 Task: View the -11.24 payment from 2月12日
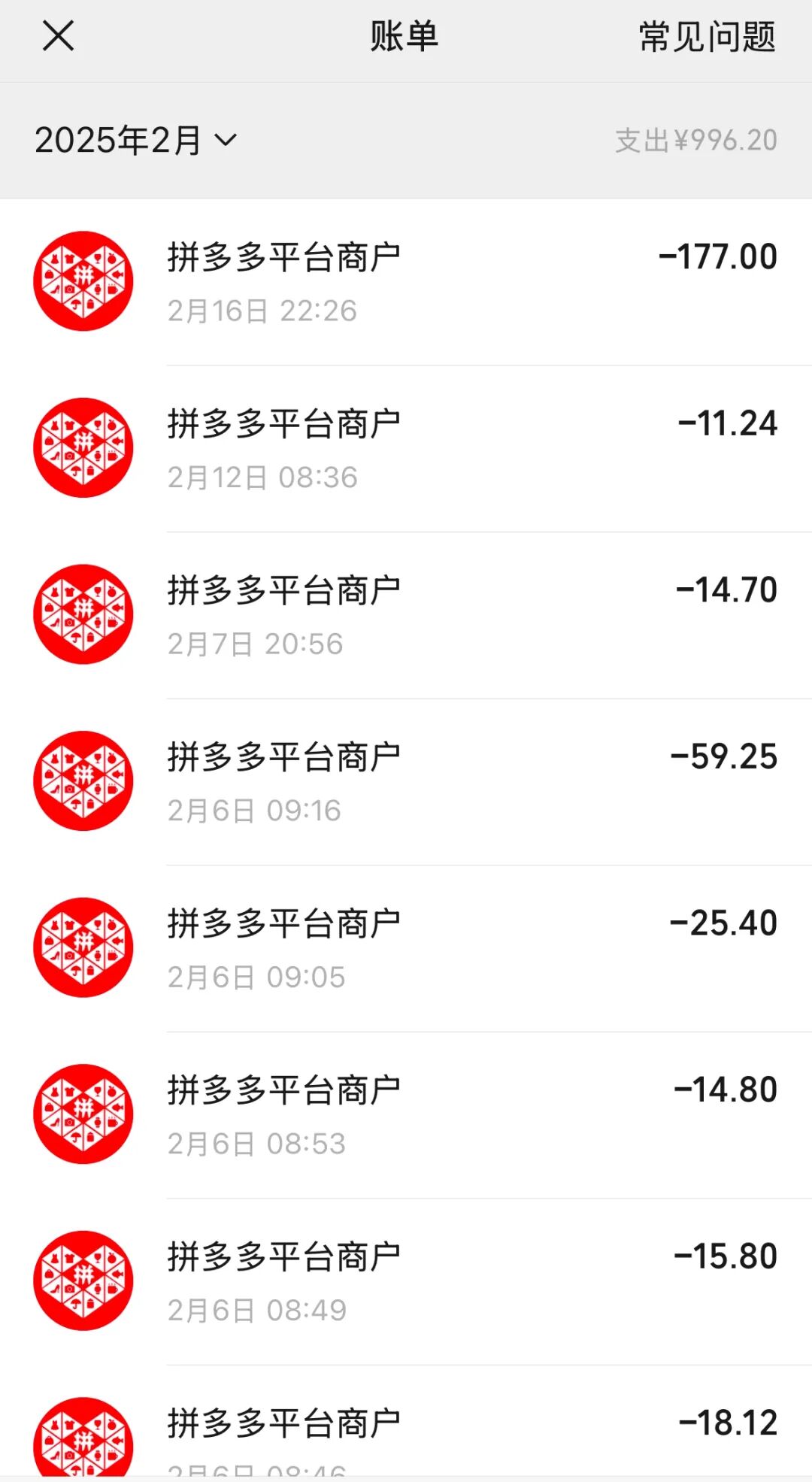tap(406, 449)
